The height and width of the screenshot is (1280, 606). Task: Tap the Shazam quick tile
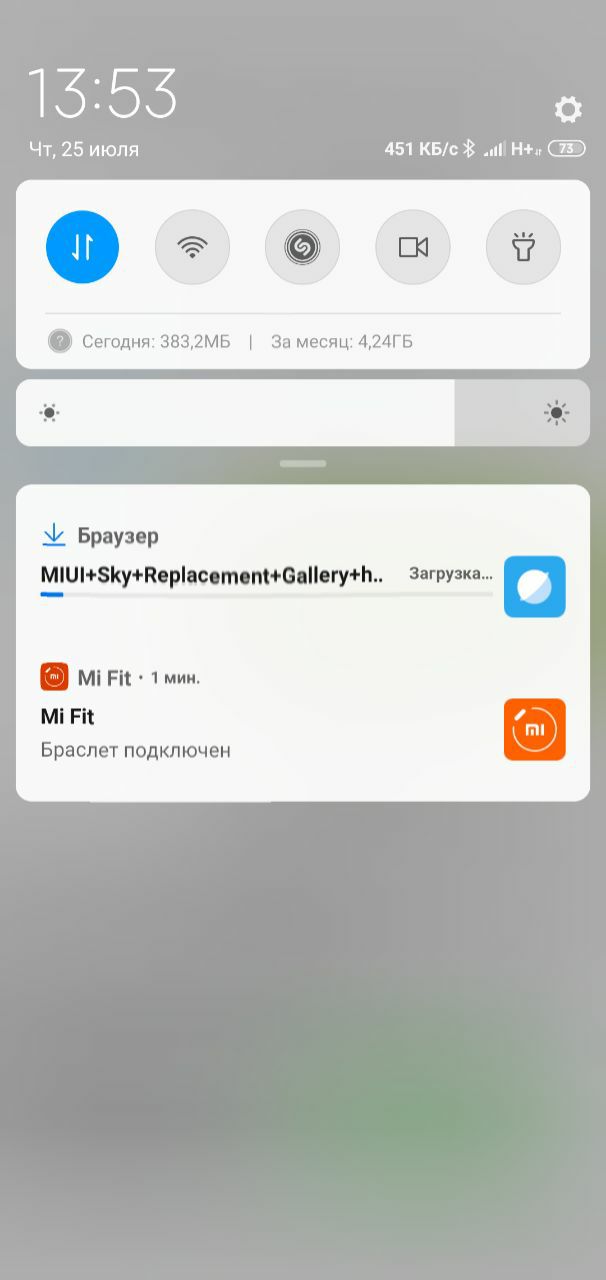tap(302, 247)
